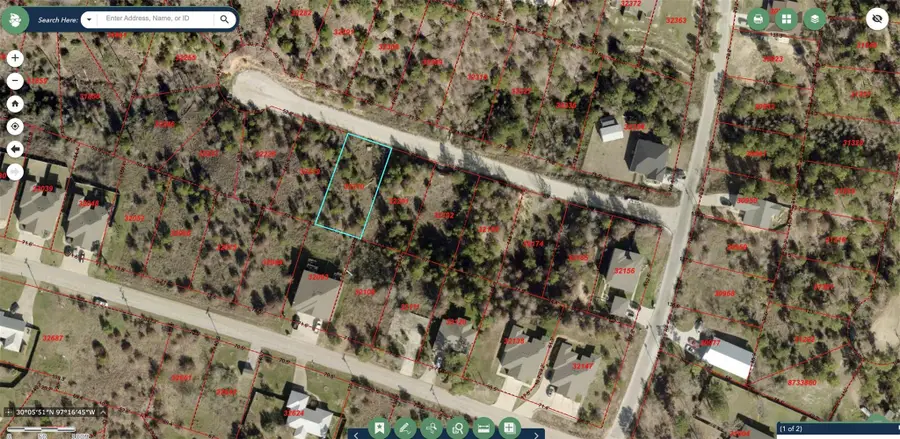Open the county logo button
Screen dimensions: 900x439
click(x=14, y=19)
